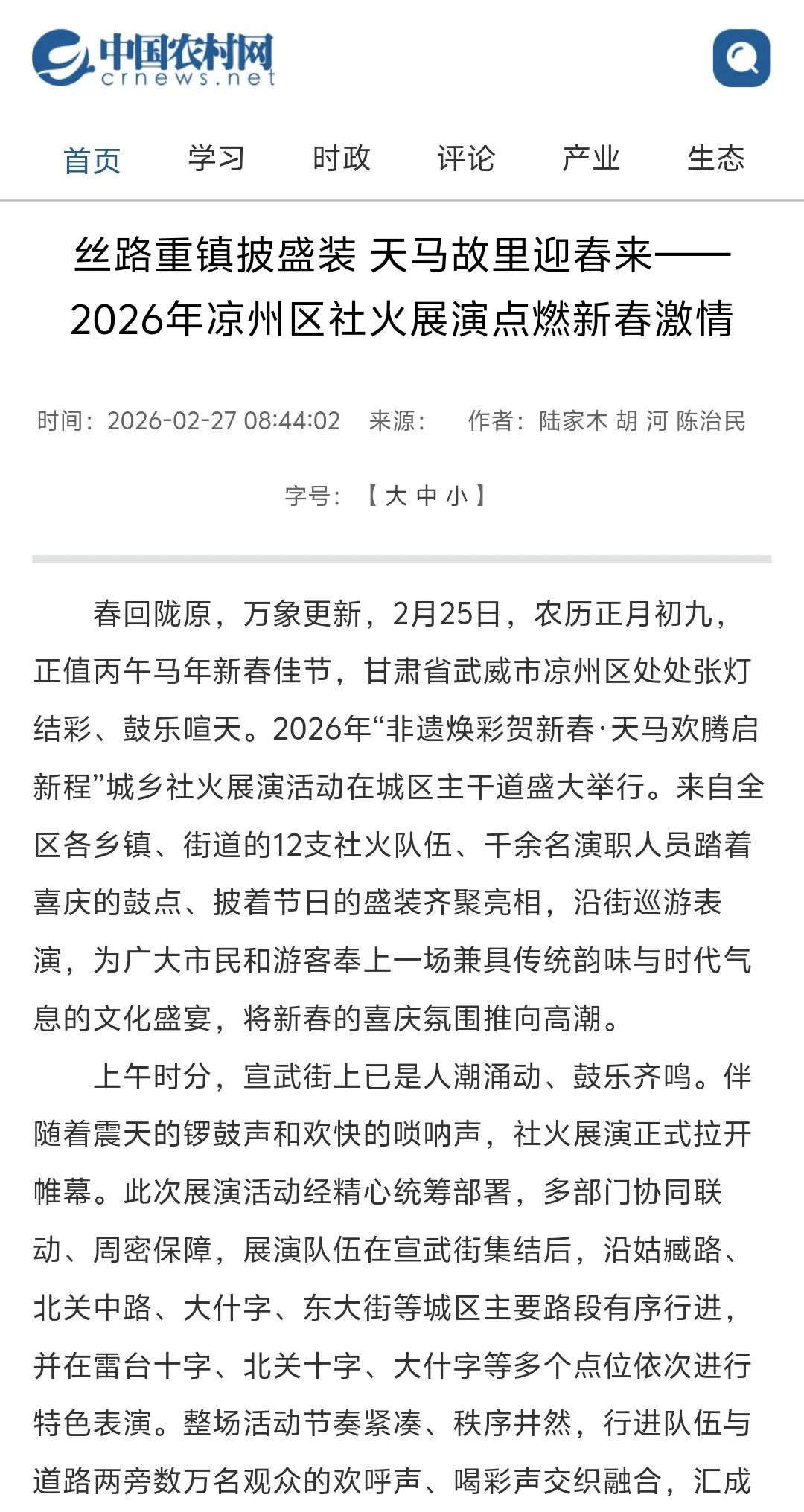
Task: Go to the 首页 tab
Action: (92, 159)
